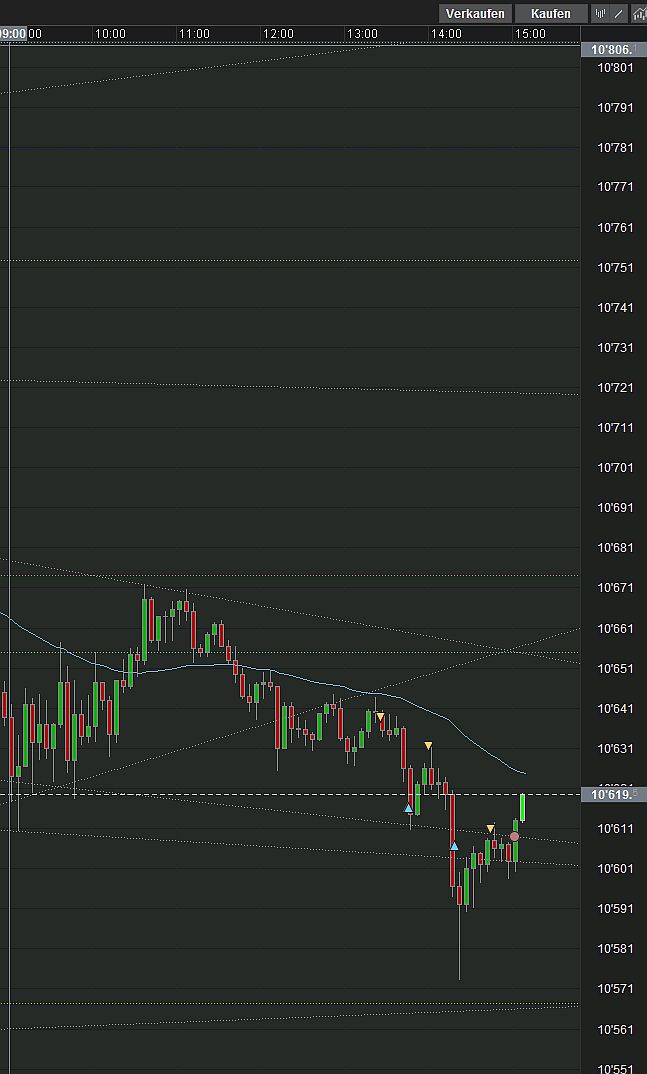Tap the Kaufen buy button
The height and width of the screenshot is (1074, 647).
[x=551, y=13]
